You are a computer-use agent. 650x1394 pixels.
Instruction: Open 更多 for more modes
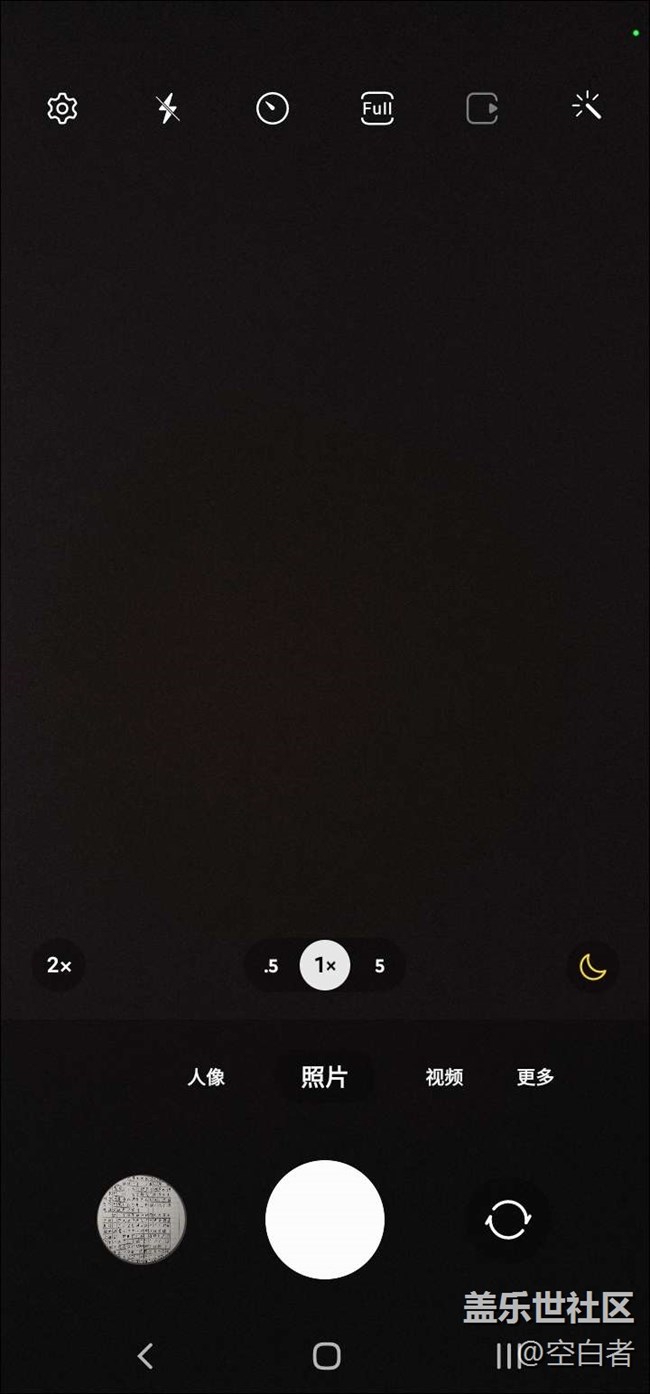(535, 1077)
